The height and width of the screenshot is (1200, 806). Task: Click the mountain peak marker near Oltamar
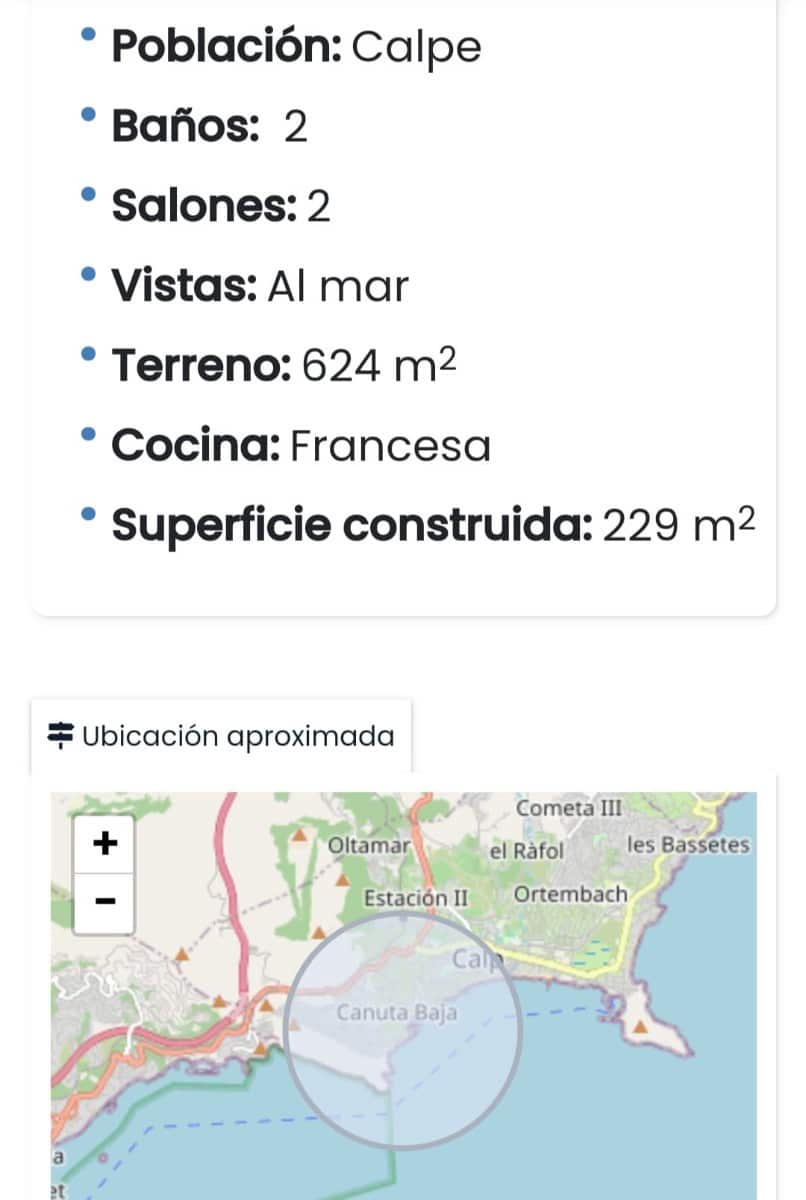[298, 836]
